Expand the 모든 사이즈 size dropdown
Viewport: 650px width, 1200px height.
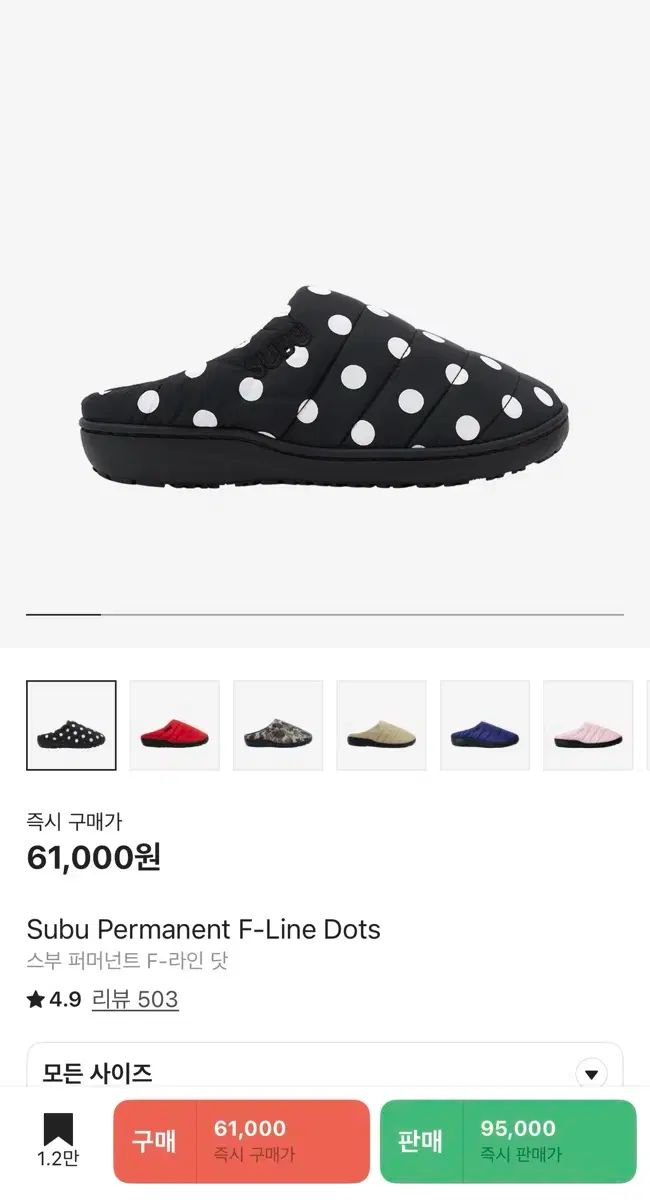591,1075
